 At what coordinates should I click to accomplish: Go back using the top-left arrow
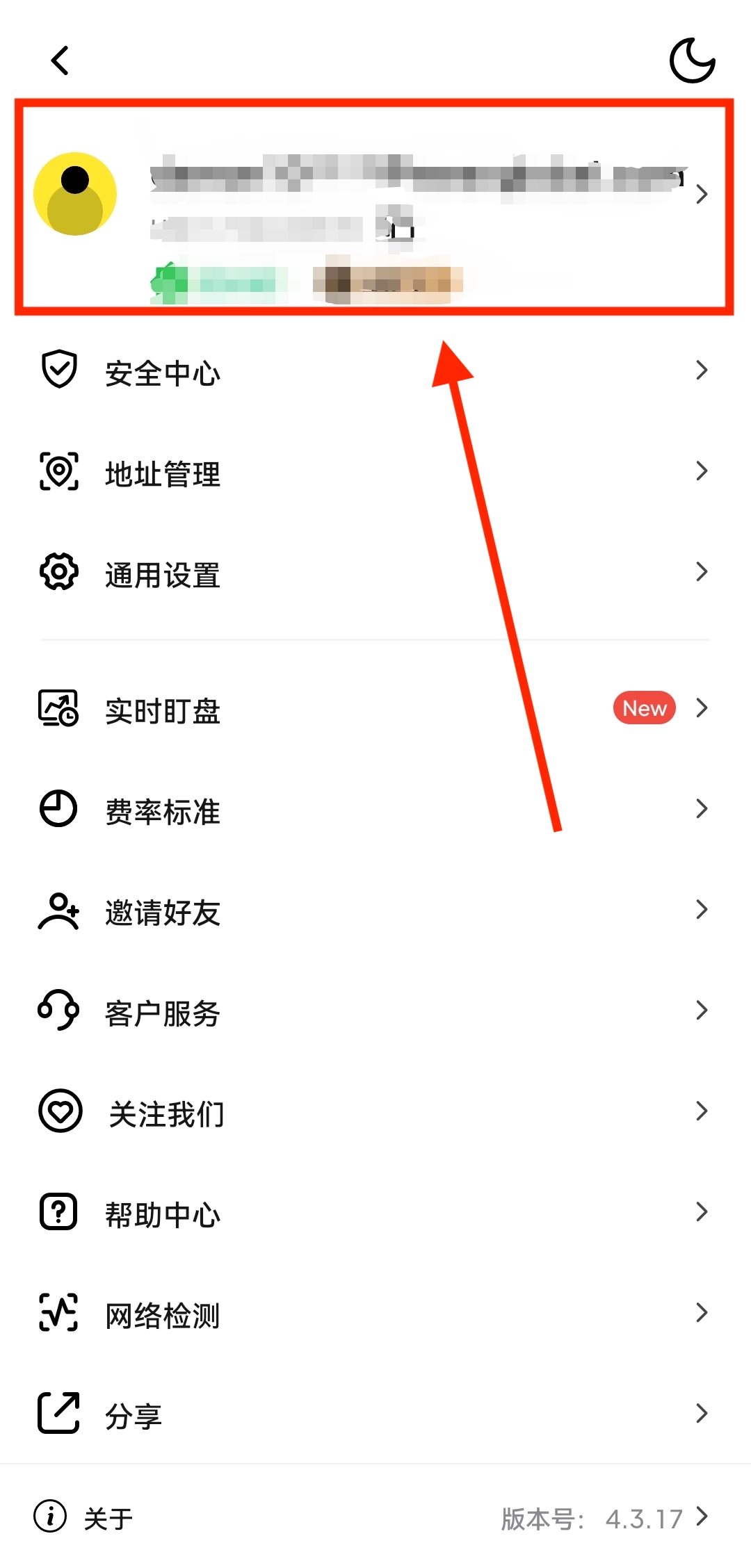(60, 60)
